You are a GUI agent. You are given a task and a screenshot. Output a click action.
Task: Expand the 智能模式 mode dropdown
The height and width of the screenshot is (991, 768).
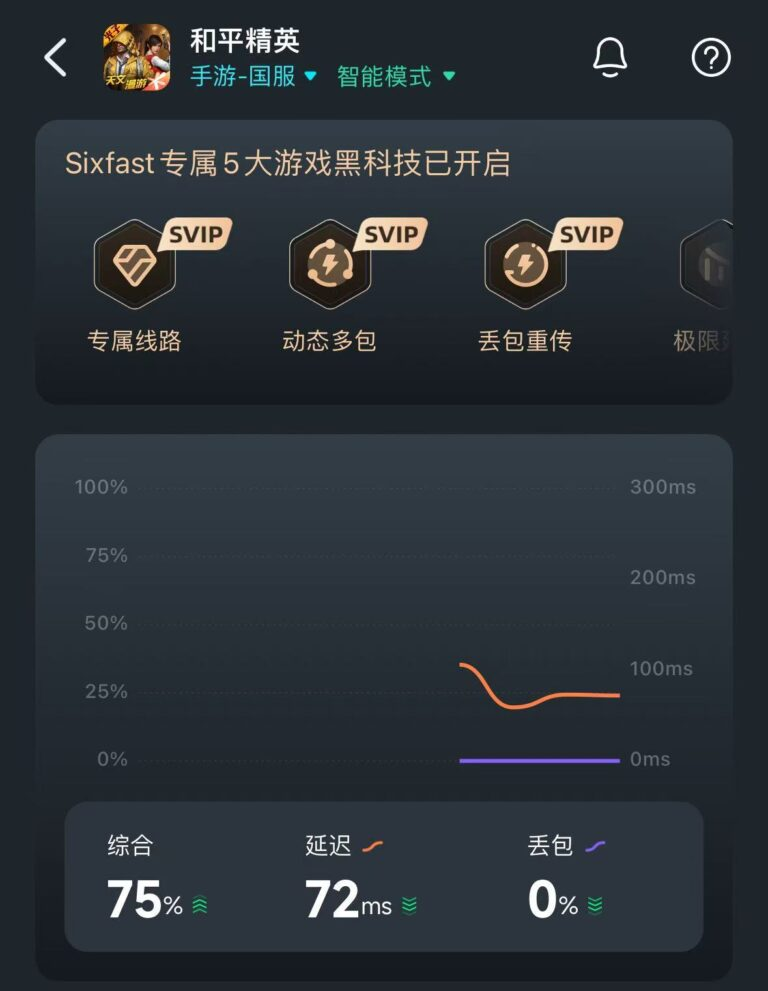(396, 76)
